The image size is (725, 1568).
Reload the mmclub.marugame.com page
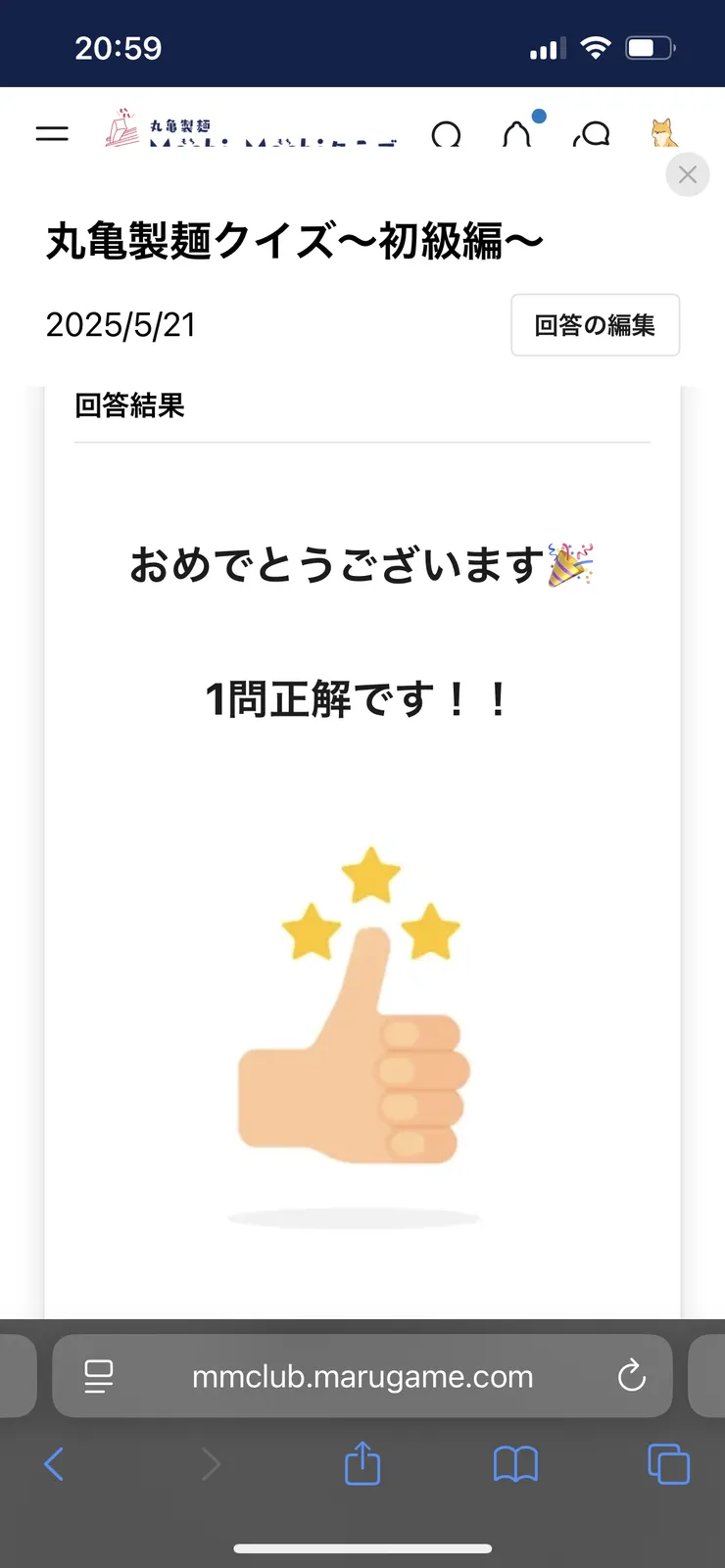pos(632,1376)
